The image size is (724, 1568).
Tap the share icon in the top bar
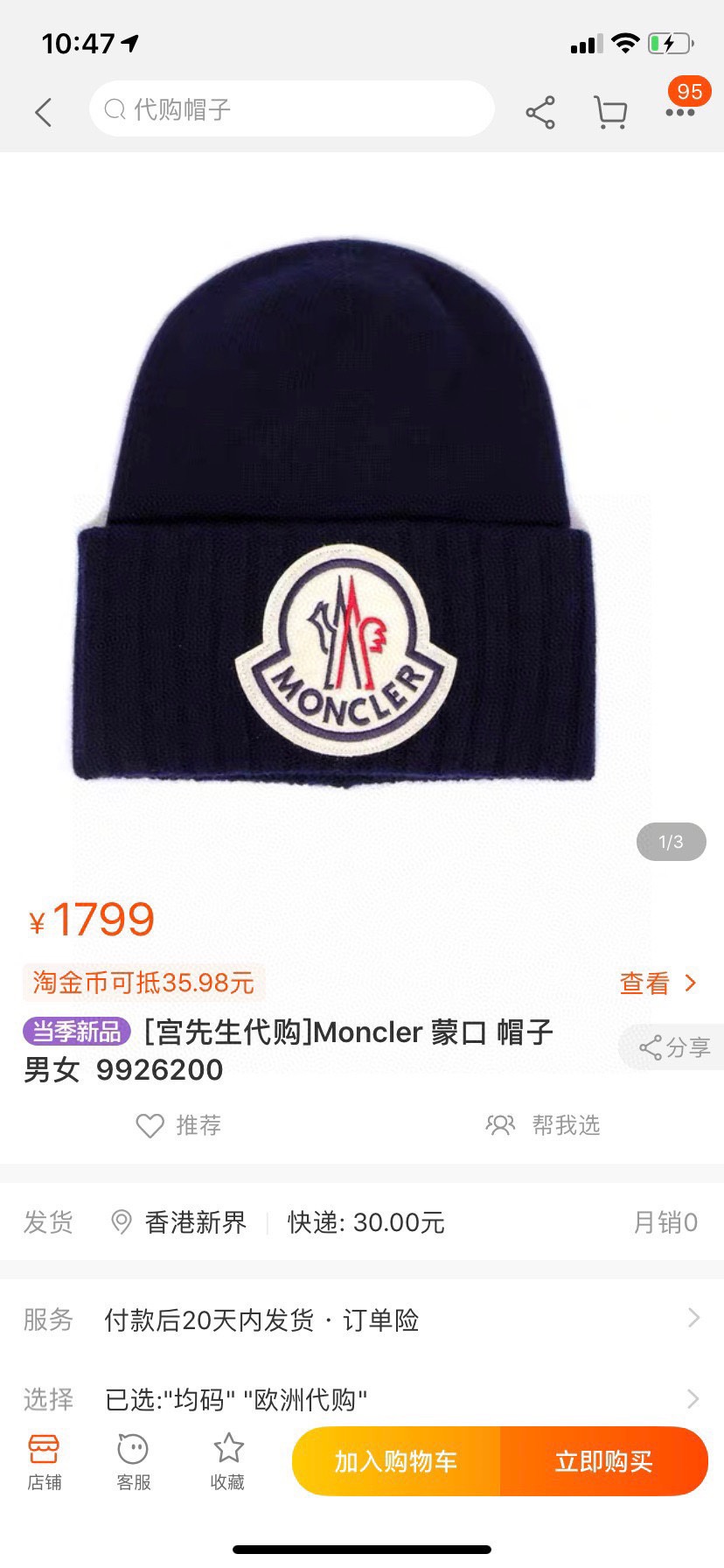[x=540, y=112]
